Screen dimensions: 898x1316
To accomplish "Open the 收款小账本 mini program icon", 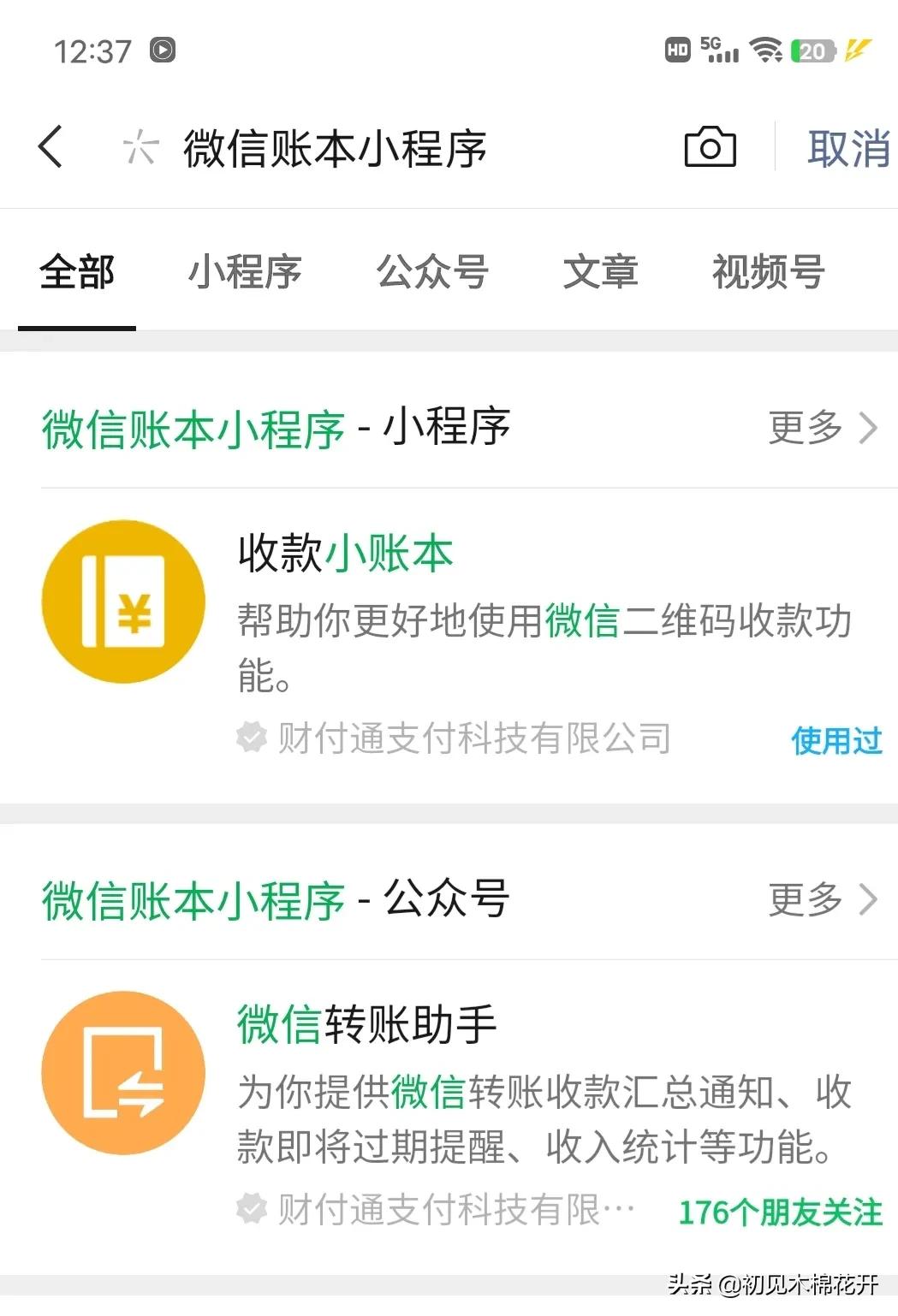I will click(x=123, y=602).
